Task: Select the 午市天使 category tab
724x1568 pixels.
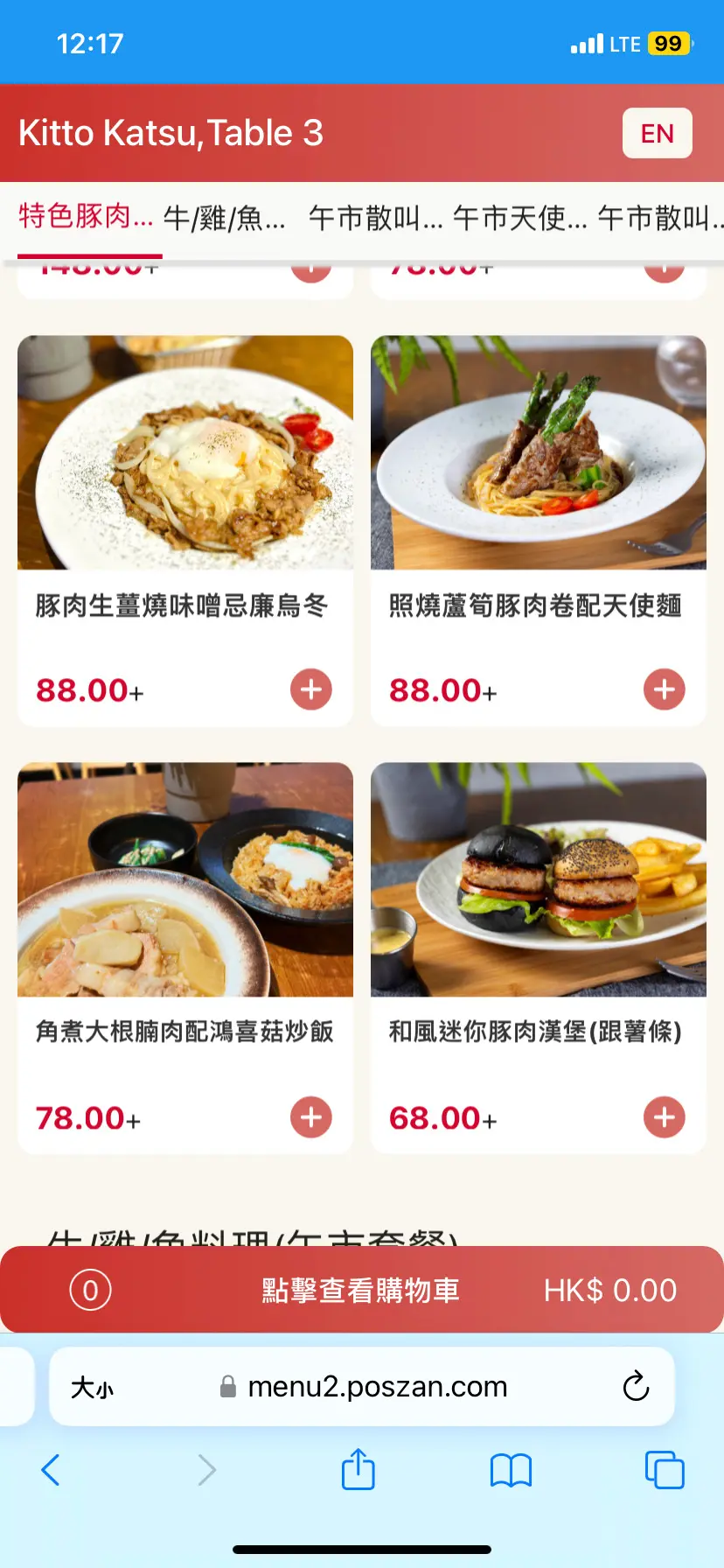Action: [x=519, y=218]
